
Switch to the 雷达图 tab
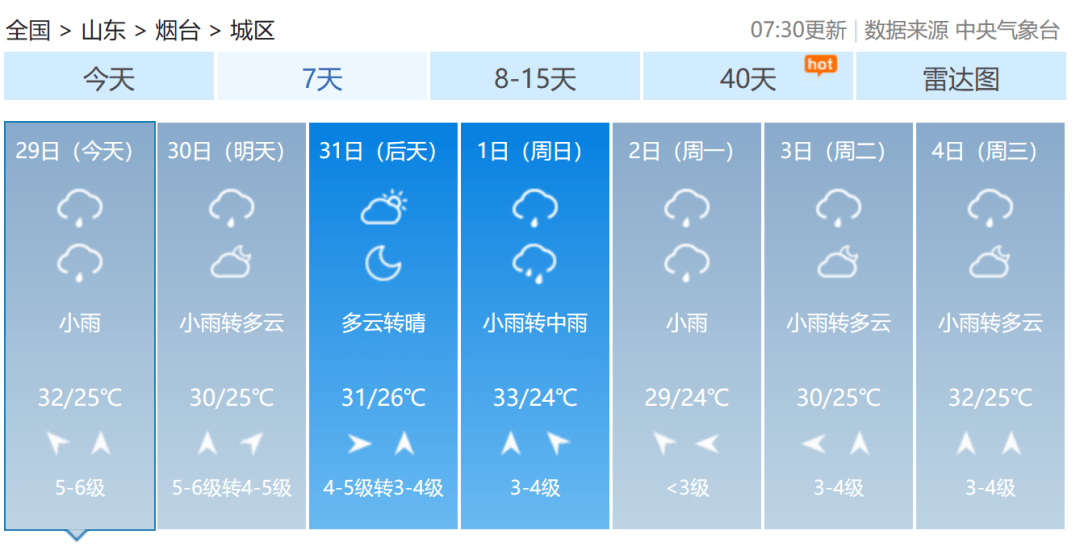click(x=960, y=78)
